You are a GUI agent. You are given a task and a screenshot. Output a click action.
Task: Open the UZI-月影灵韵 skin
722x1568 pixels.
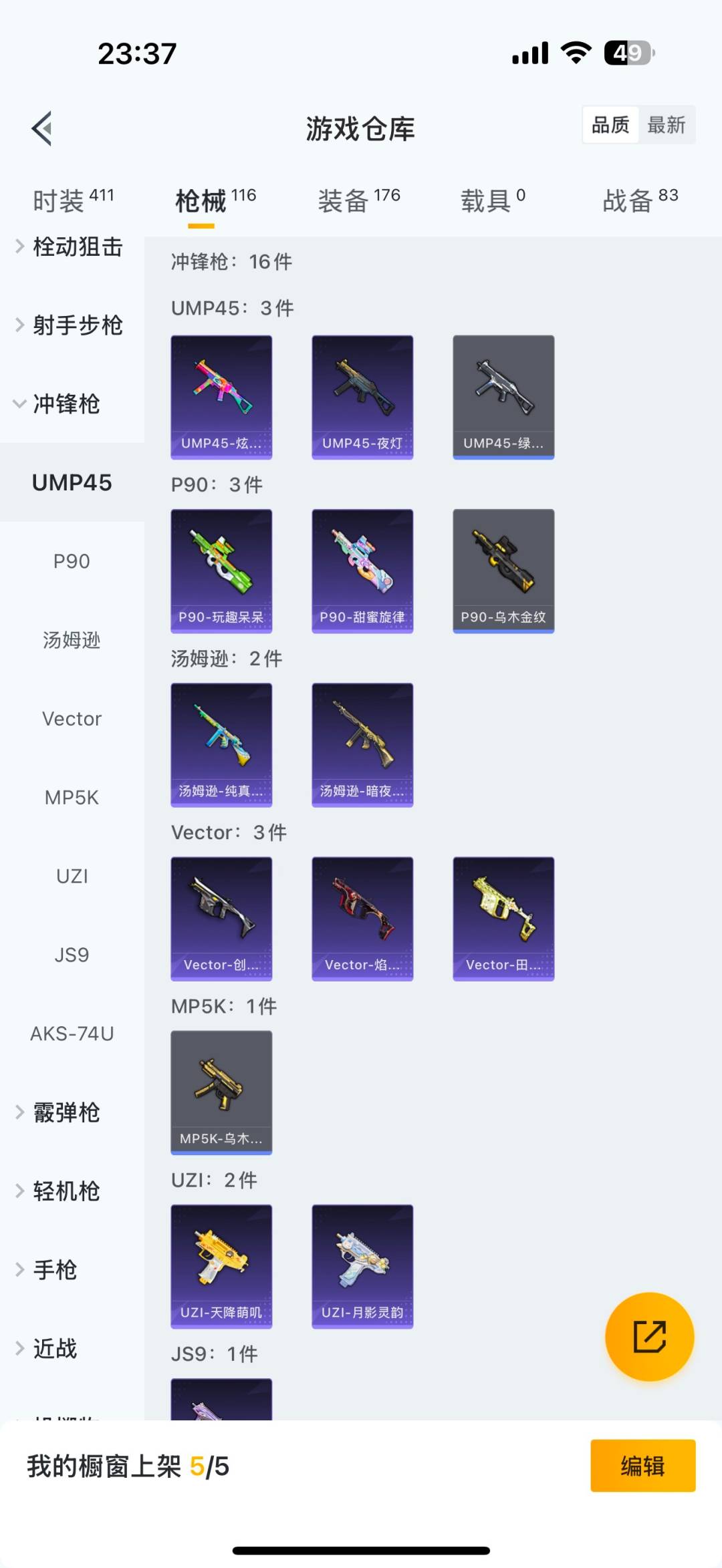pos(362,1266)
